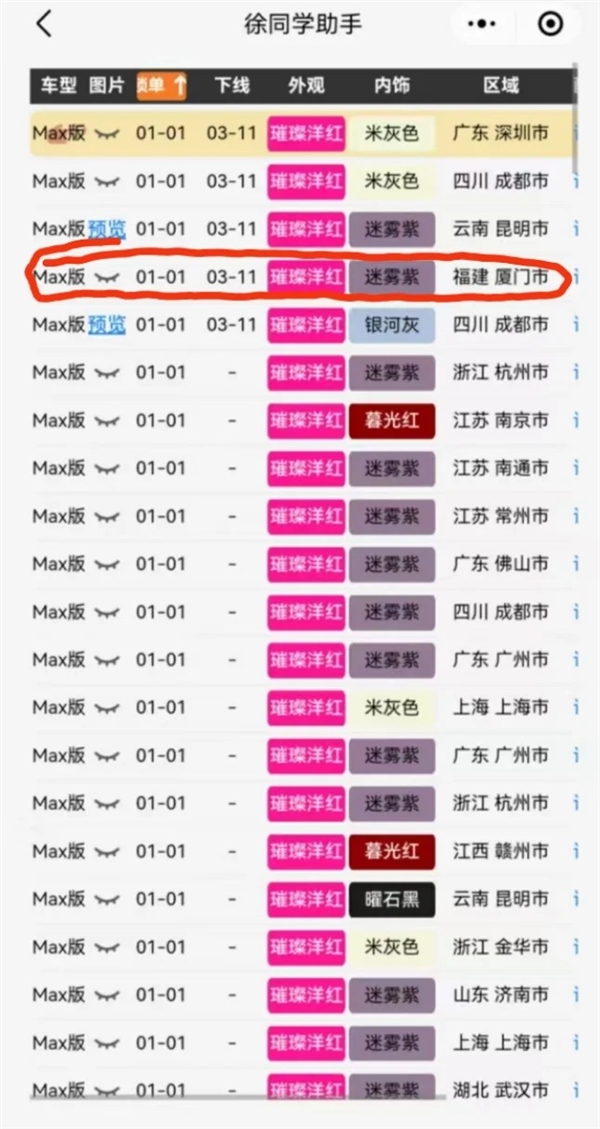This screenshot has width=600, height=1129.
Task: Go back using the top-left arrow
Action: [x=43, y=24]
